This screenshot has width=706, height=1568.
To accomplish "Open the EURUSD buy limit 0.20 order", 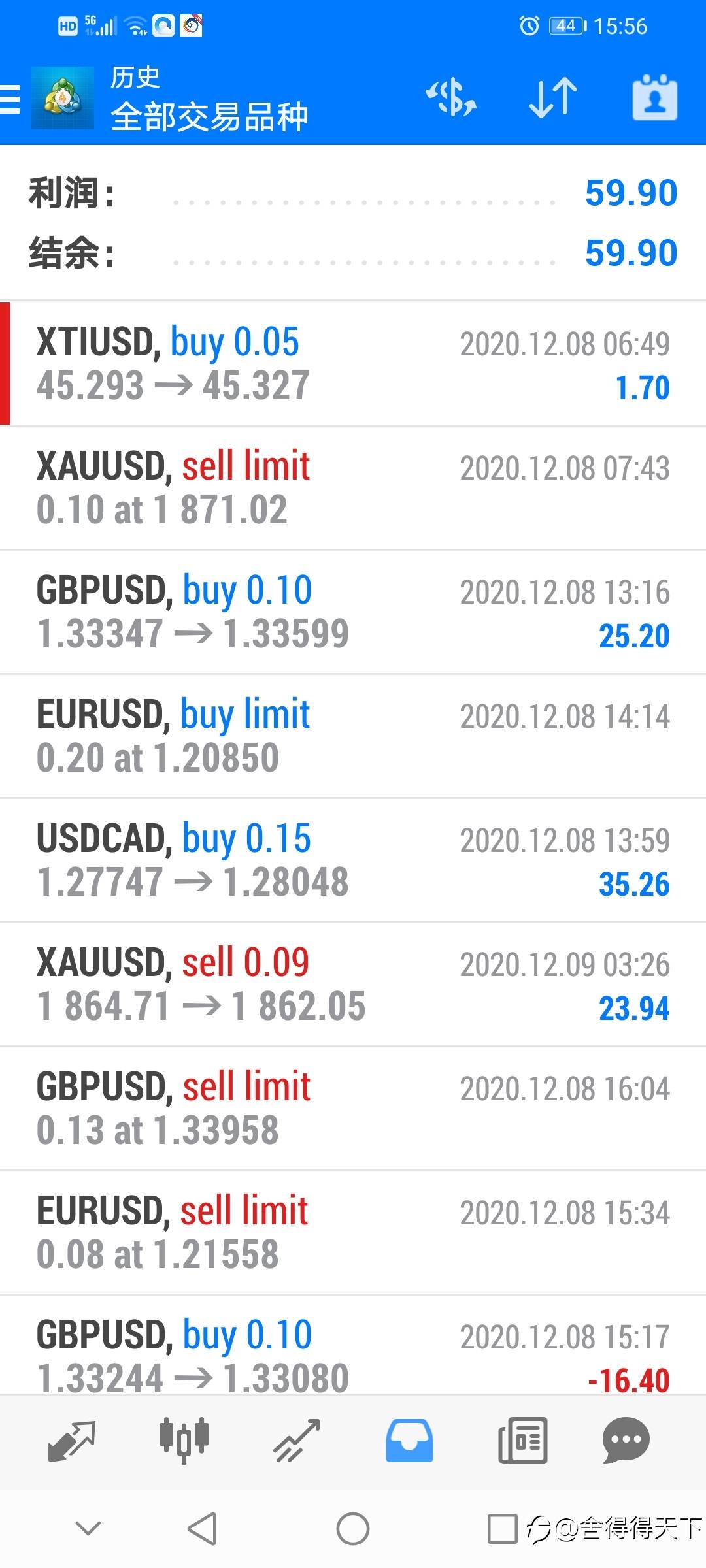I will click(x=353, y=736).
